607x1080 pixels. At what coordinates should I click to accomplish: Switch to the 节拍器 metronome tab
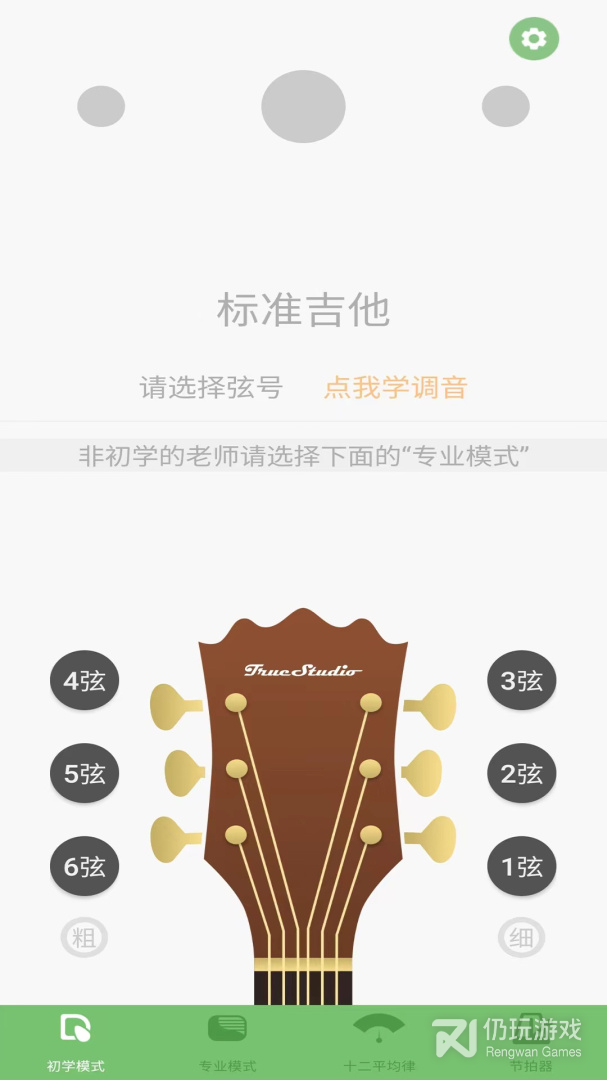click(x=531, y=1043)
